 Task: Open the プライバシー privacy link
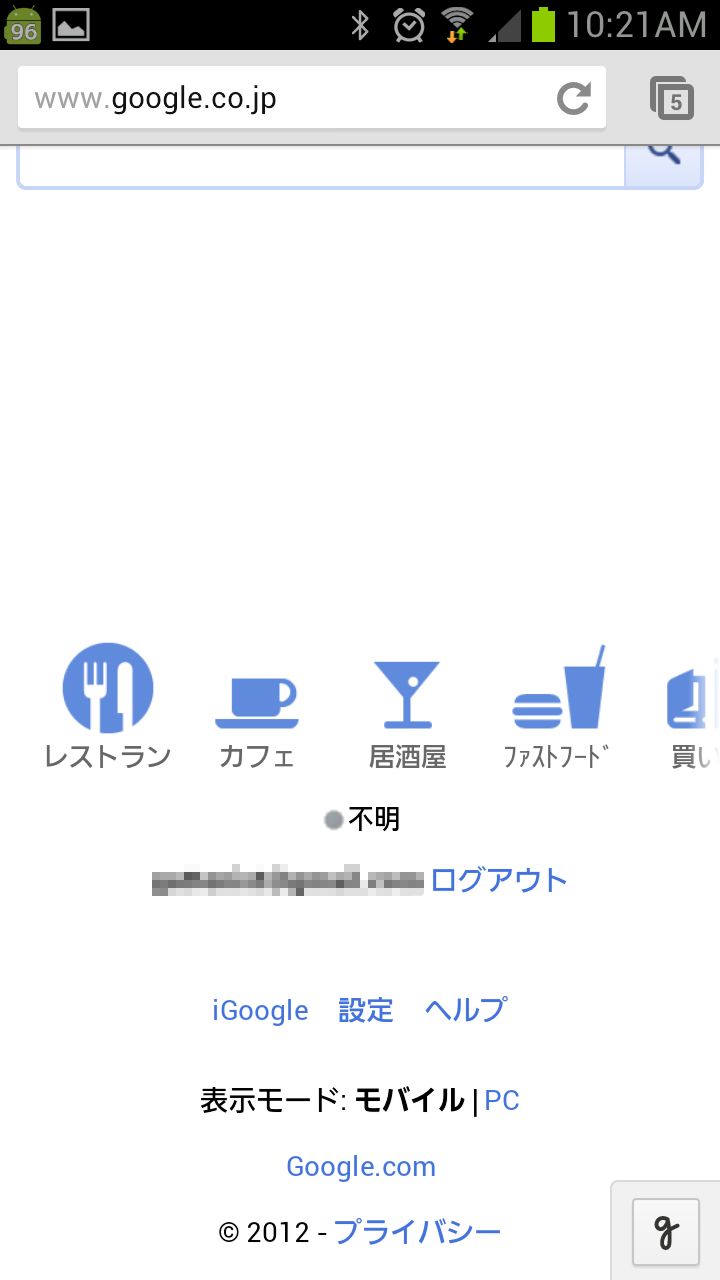[x=417, y=1232]
